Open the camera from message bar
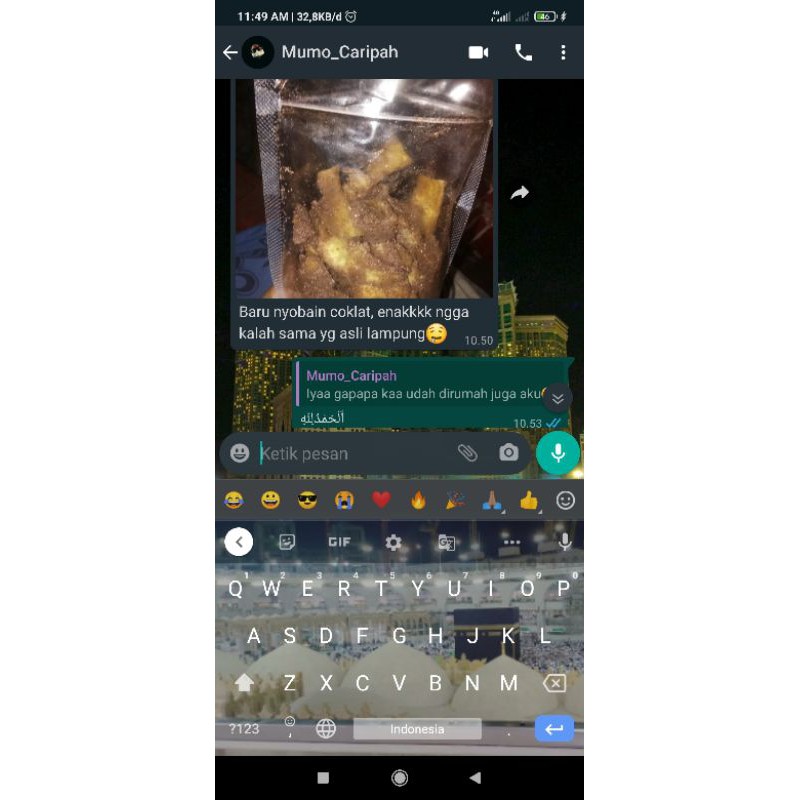The width and height of the screenshot is (800, 800). pyautogui.click(x=509, y=453)
